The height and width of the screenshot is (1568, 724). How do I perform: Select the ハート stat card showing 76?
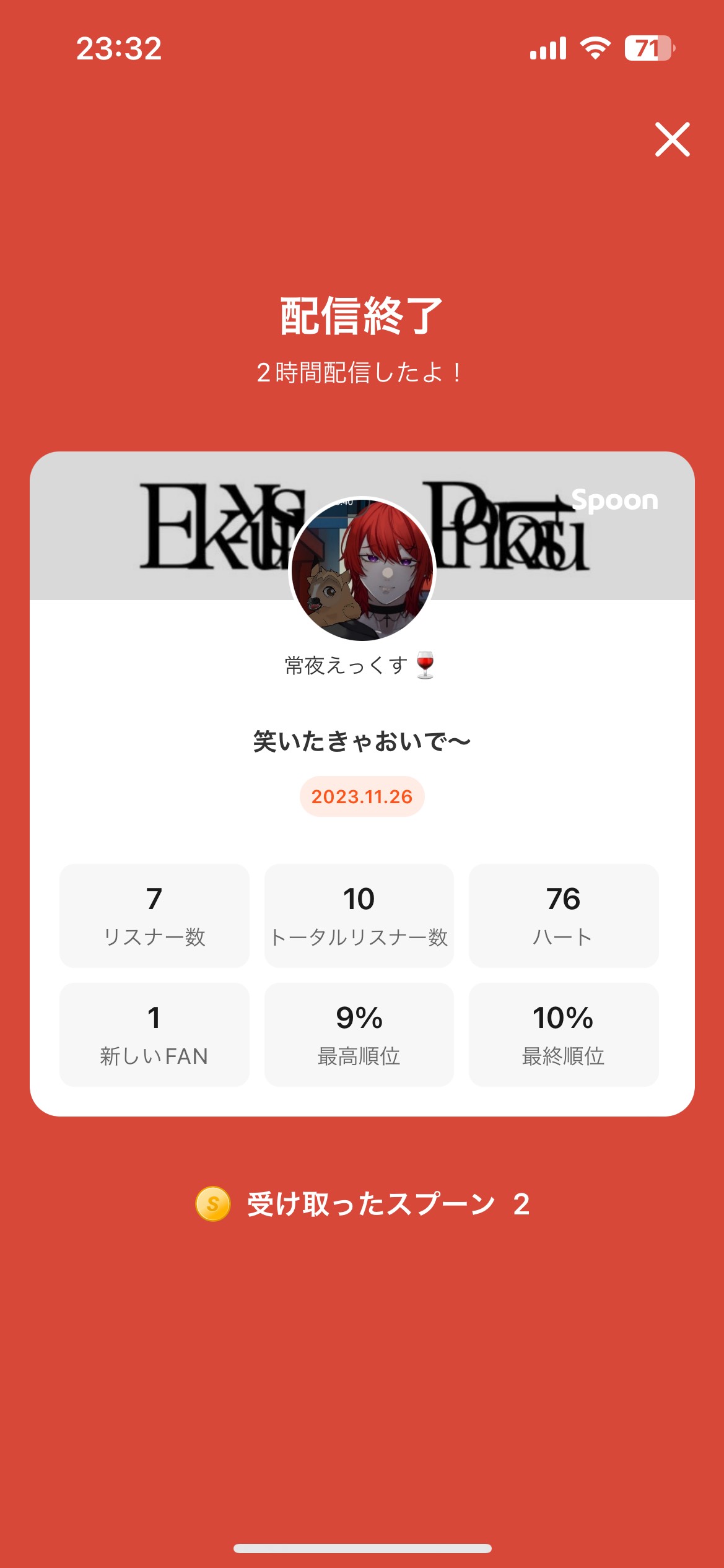click(x=564, y=917)
